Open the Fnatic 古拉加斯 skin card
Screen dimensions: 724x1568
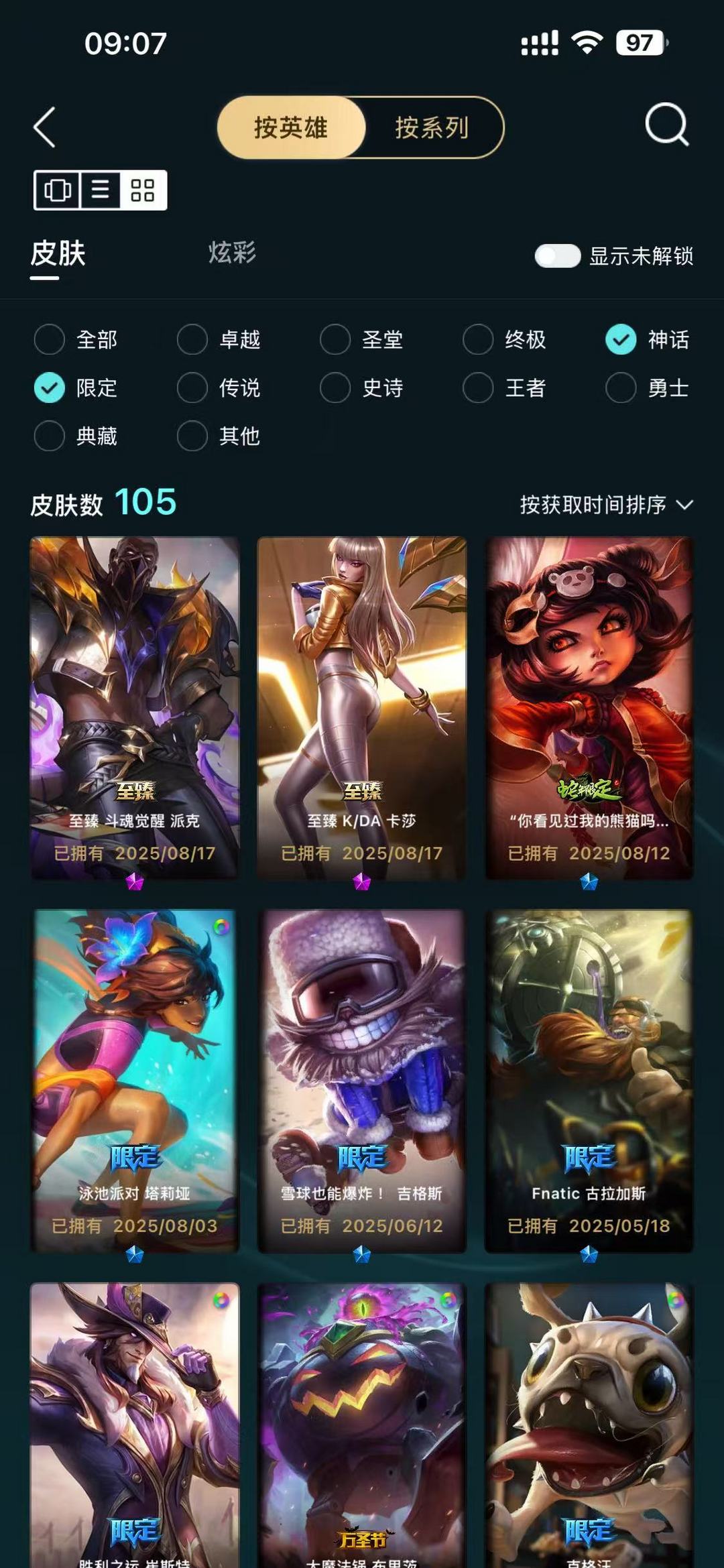(x=589, y=1081)
